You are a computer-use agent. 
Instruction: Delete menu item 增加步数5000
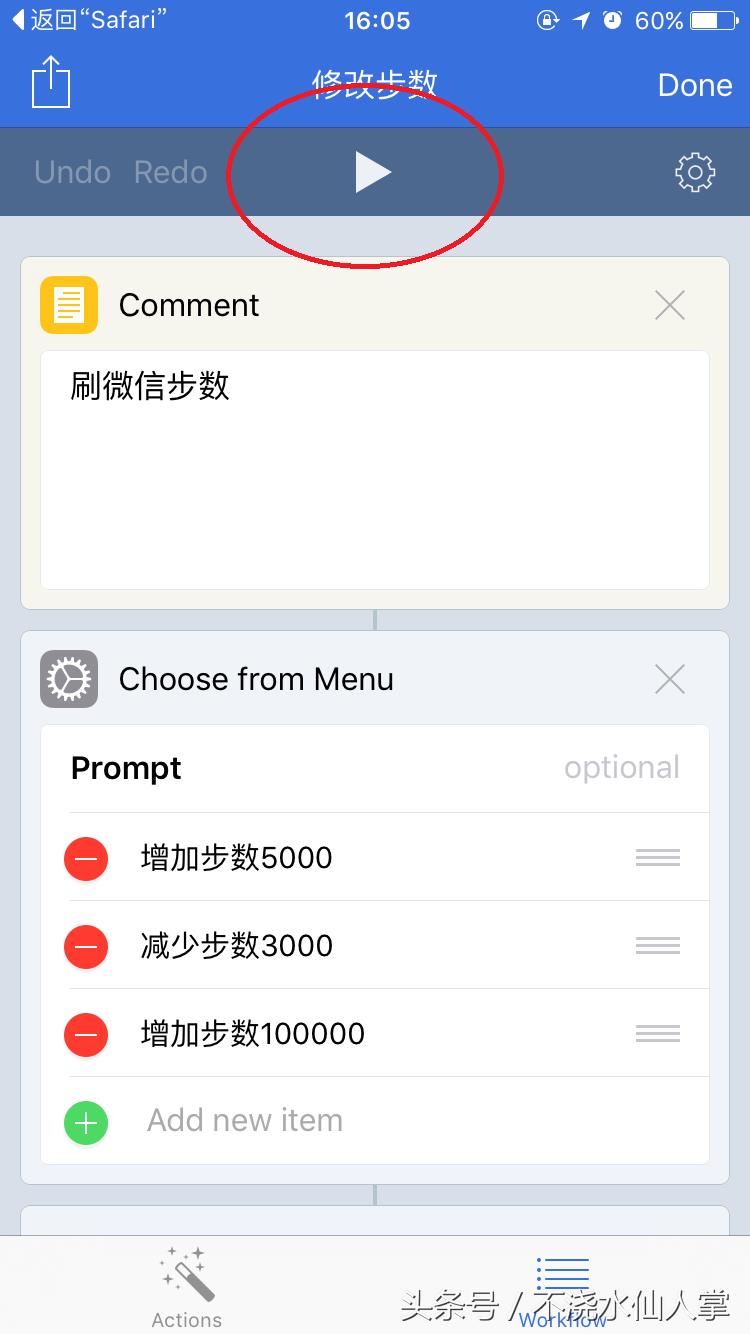pyautogui.click(x=86, y=858)
